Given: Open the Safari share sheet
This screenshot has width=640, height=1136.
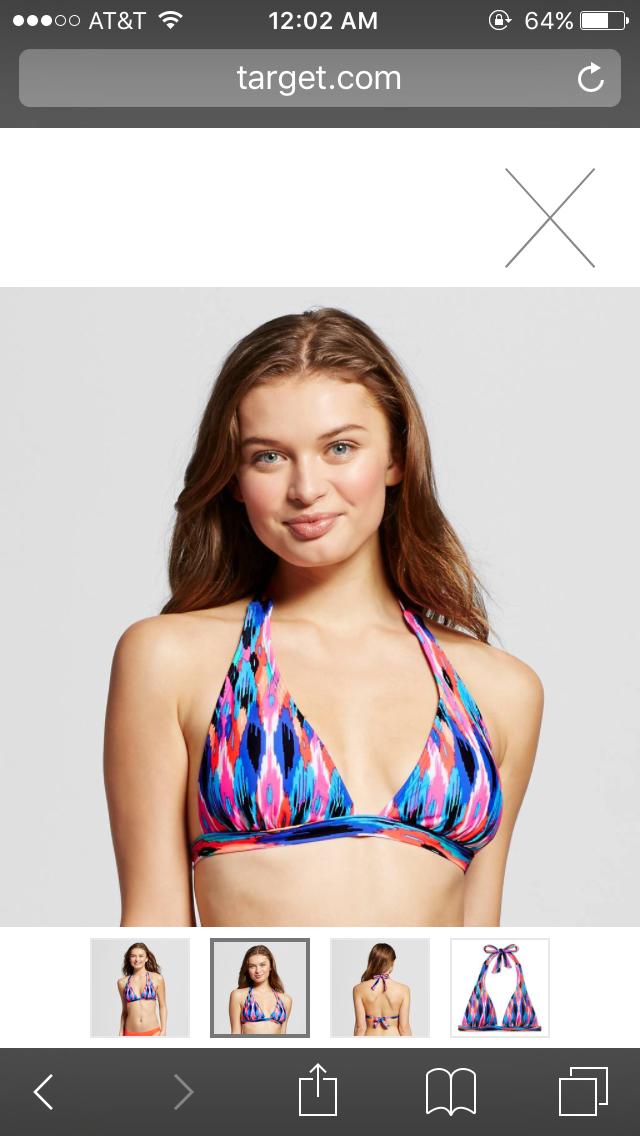Looking at the screenshot, I should (318, 1089).
